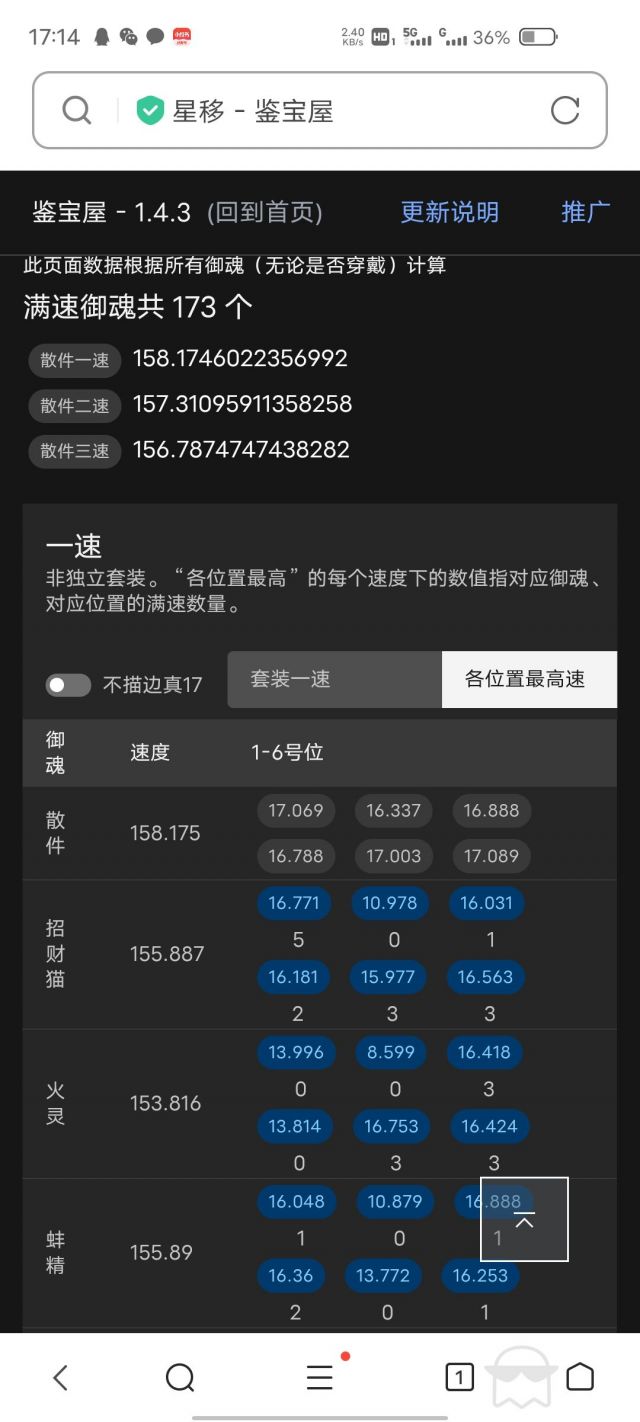Open the 推广 link
The height and width of the screenshot is (1422, 640).
point(585,212)
